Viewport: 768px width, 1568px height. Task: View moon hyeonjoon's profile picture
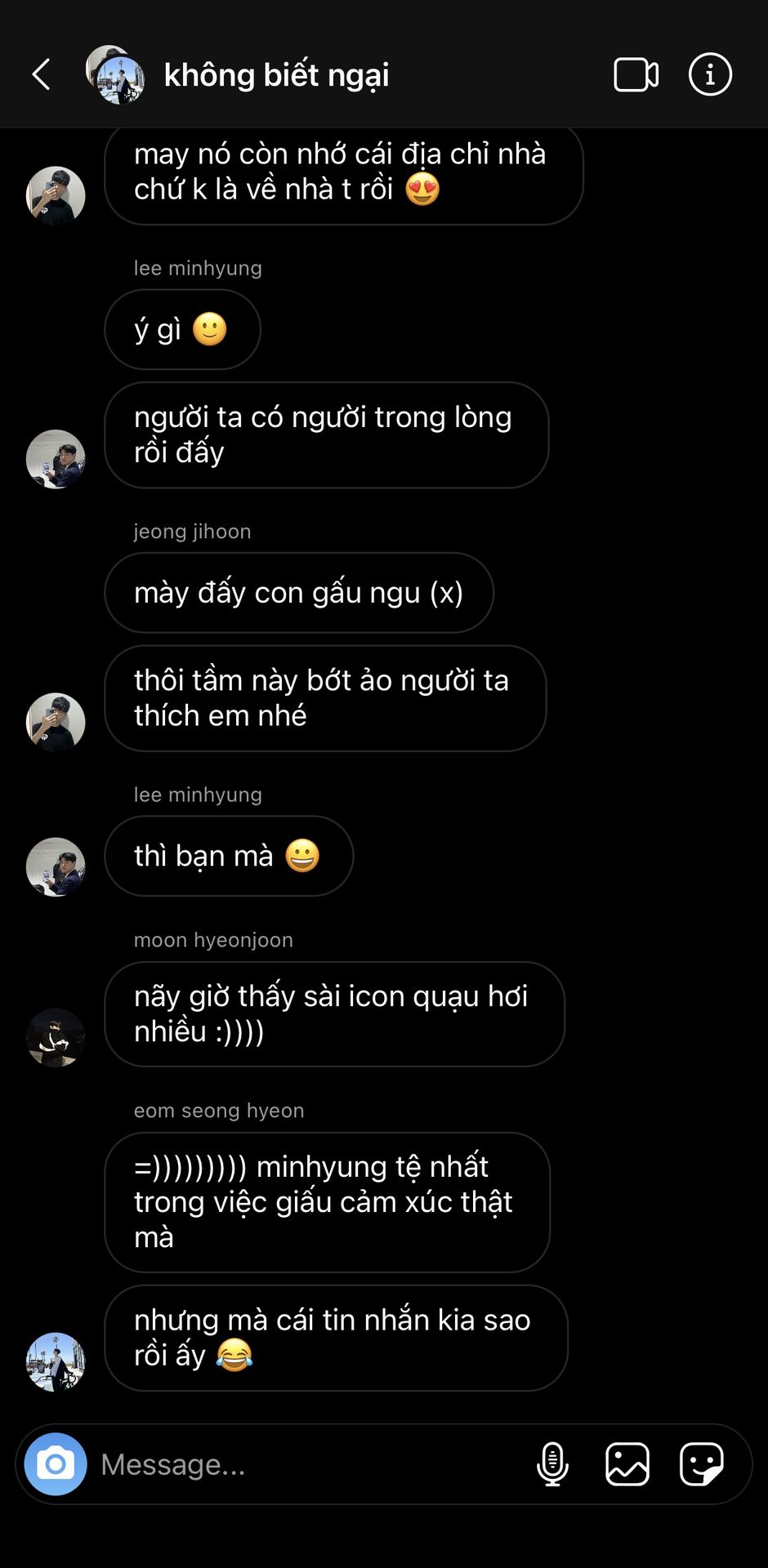56,1037
